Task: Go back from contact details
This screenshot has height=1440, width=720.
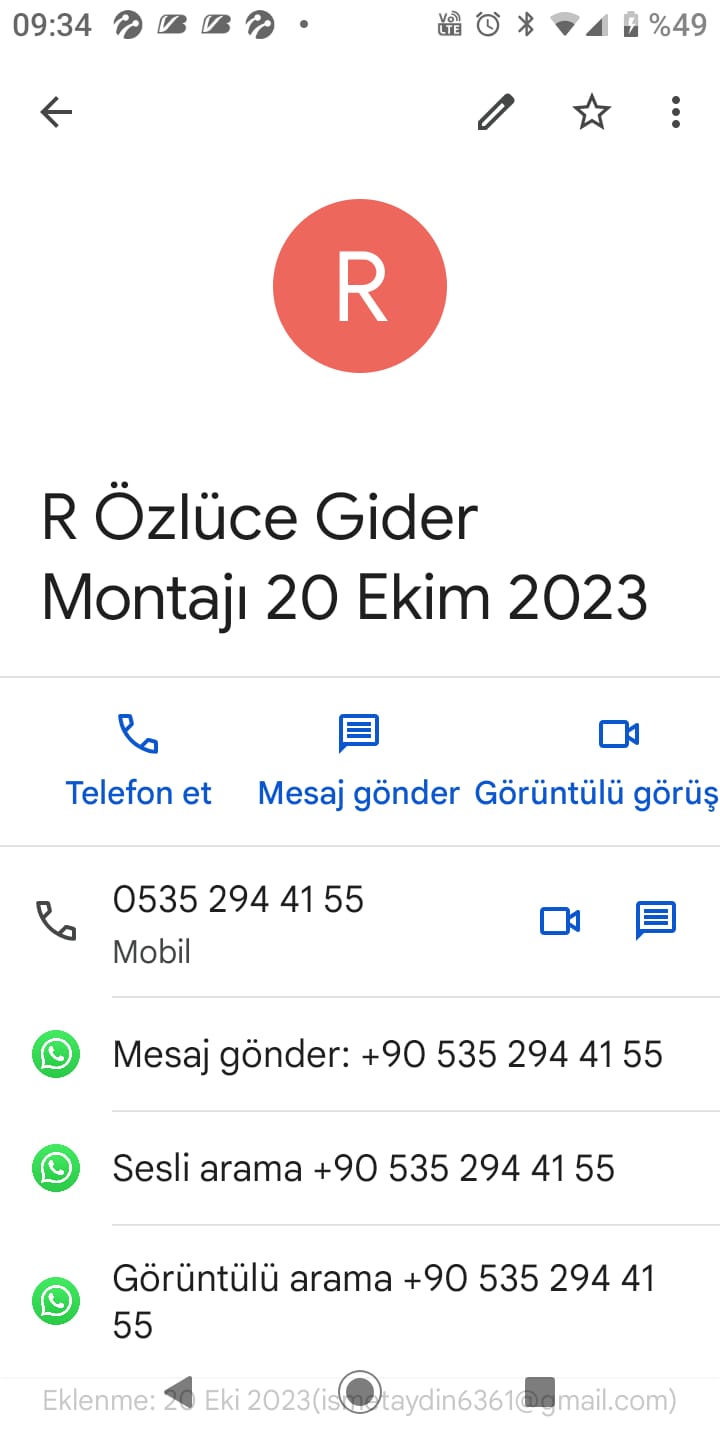Action: [56, 112]
